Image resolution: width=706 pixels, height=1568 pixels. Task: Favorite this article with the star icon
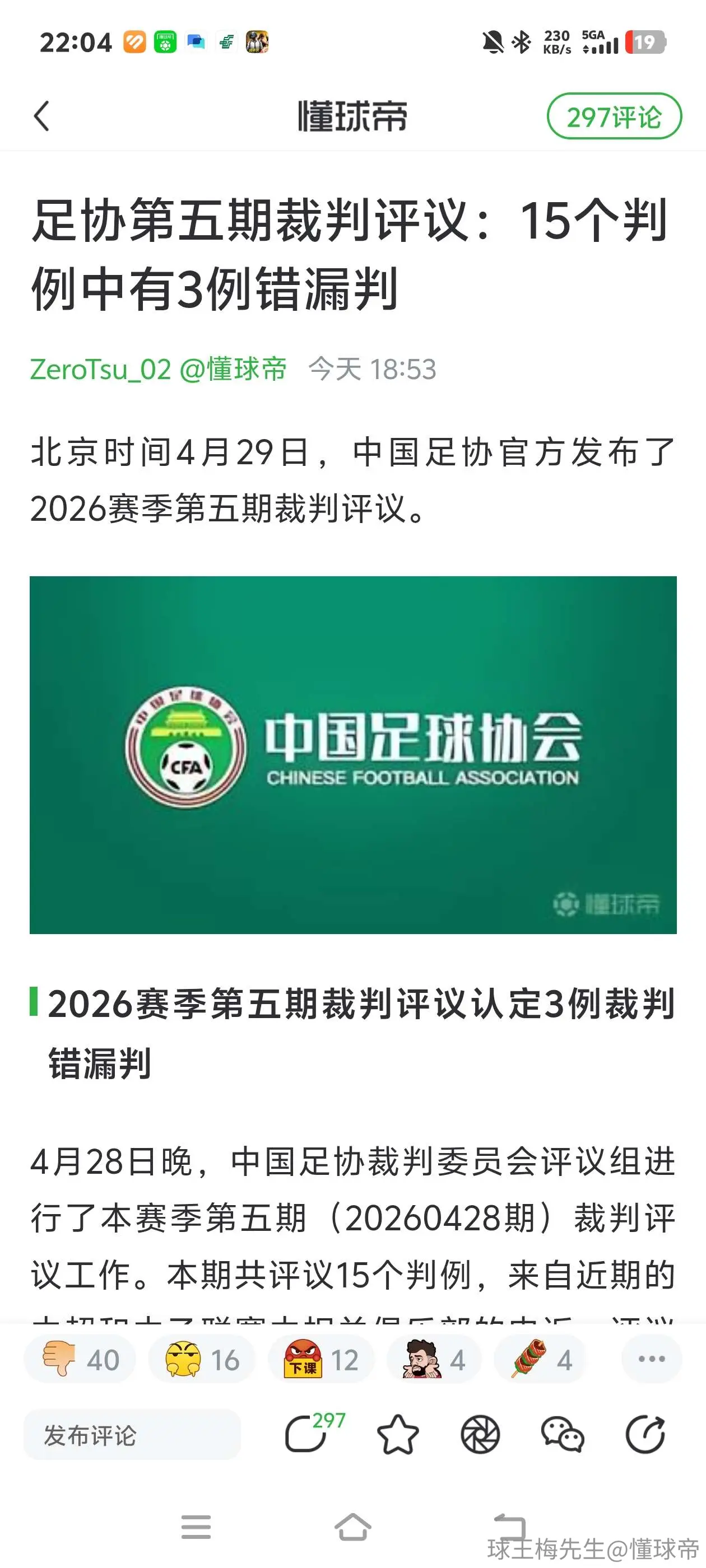pyautogui.click(x=398, y=1435)
